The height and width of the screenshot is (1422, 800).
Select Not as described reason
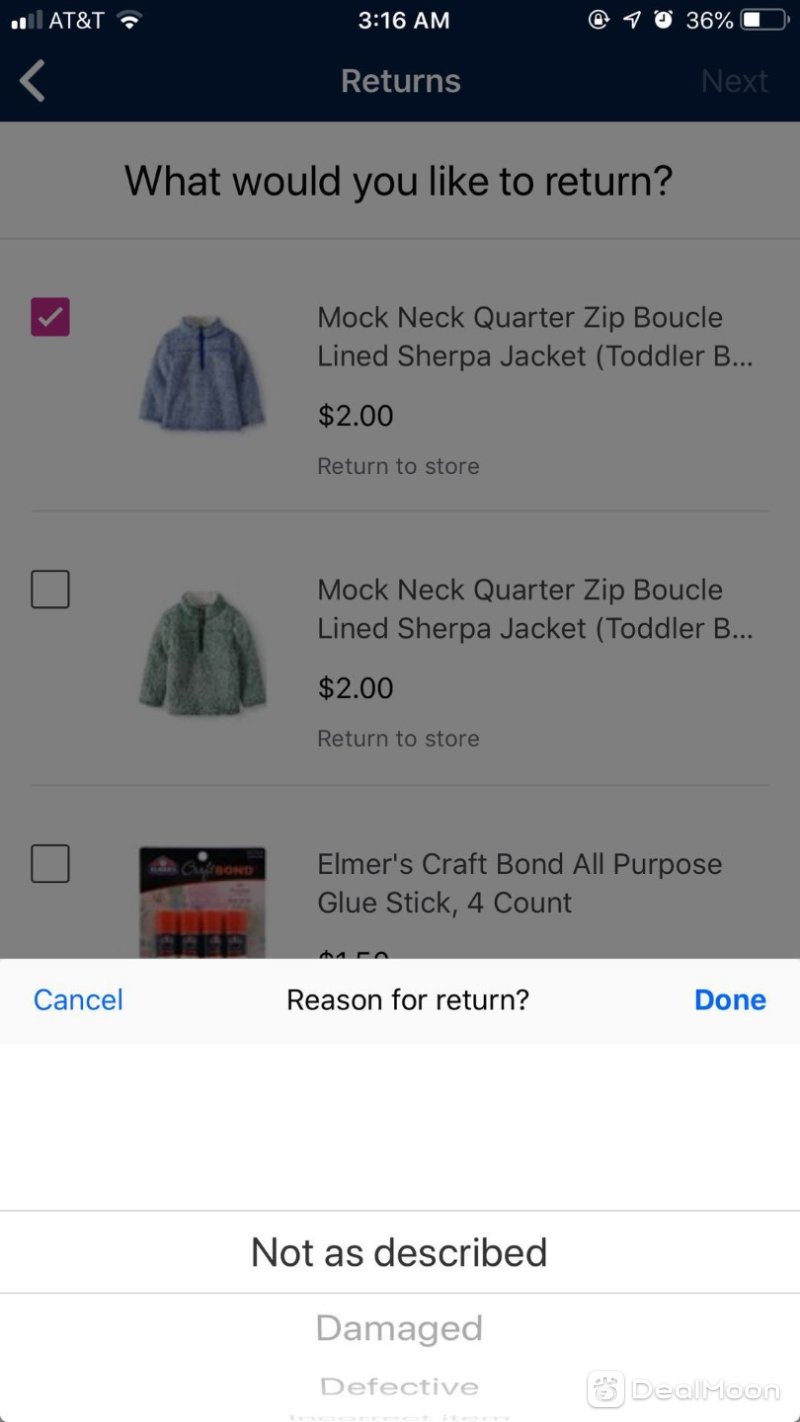[399, 1252]
